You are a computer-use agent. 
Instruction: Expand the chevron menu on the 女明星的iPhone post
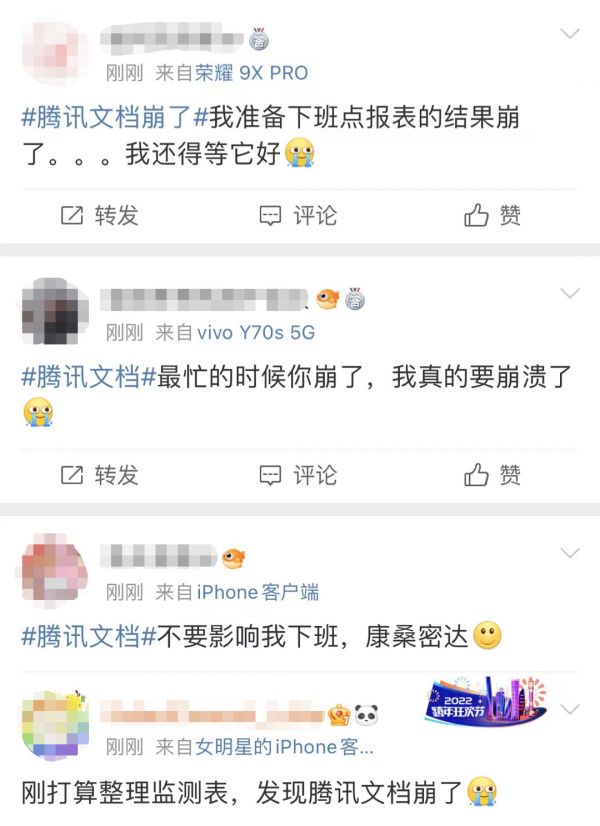(570, 710)
